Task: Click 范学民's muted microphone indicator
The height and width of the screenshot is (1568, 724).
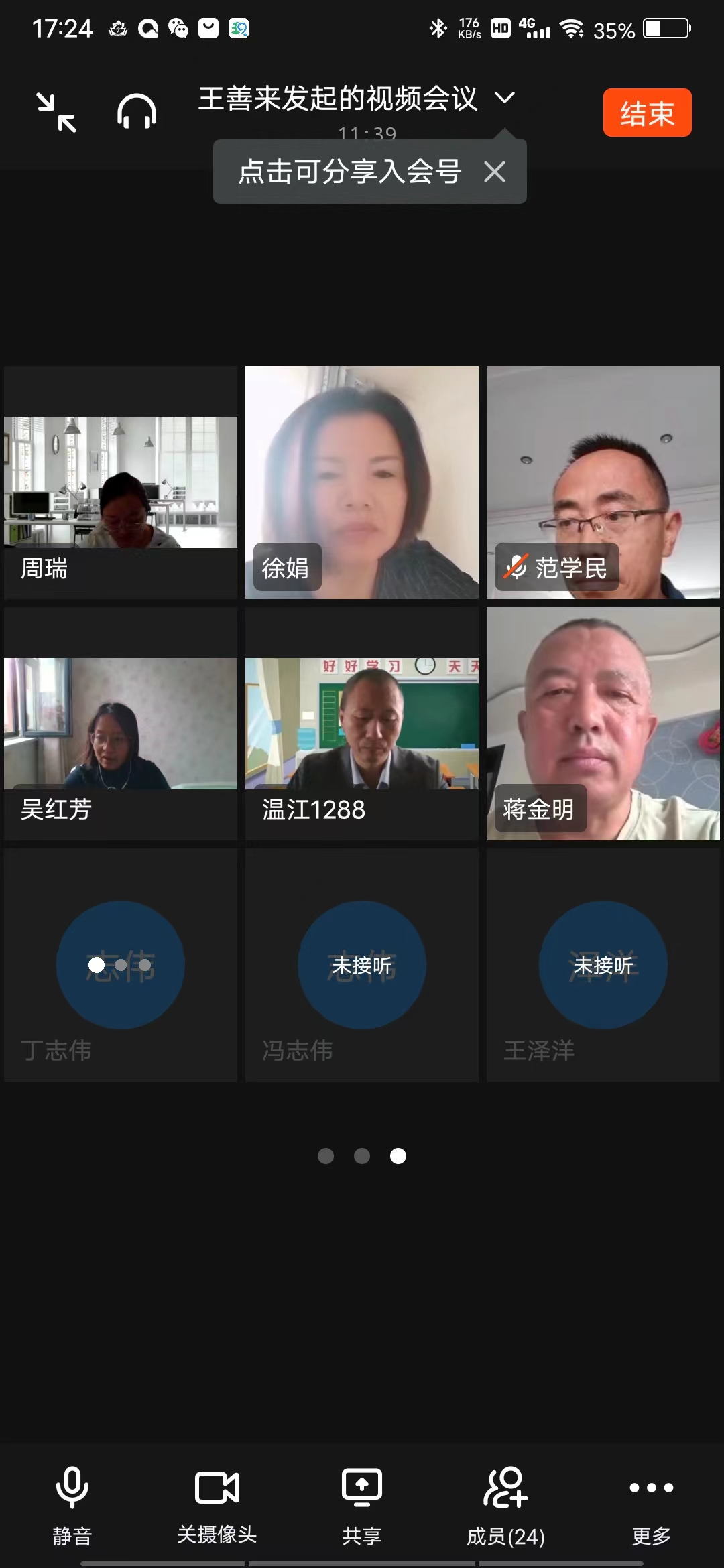Action: pos(515,567)
